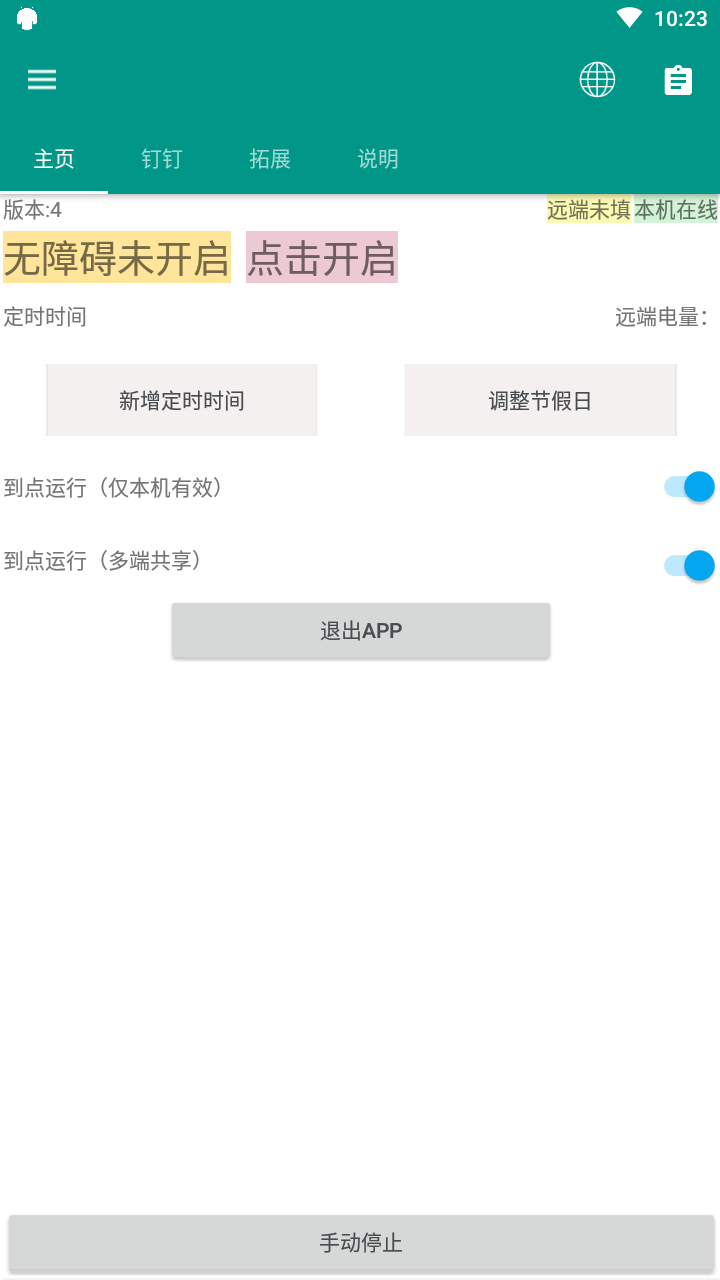Disable 到点运行（多端共享）switch
This screenshot has height=1280, width=720.
689,565
